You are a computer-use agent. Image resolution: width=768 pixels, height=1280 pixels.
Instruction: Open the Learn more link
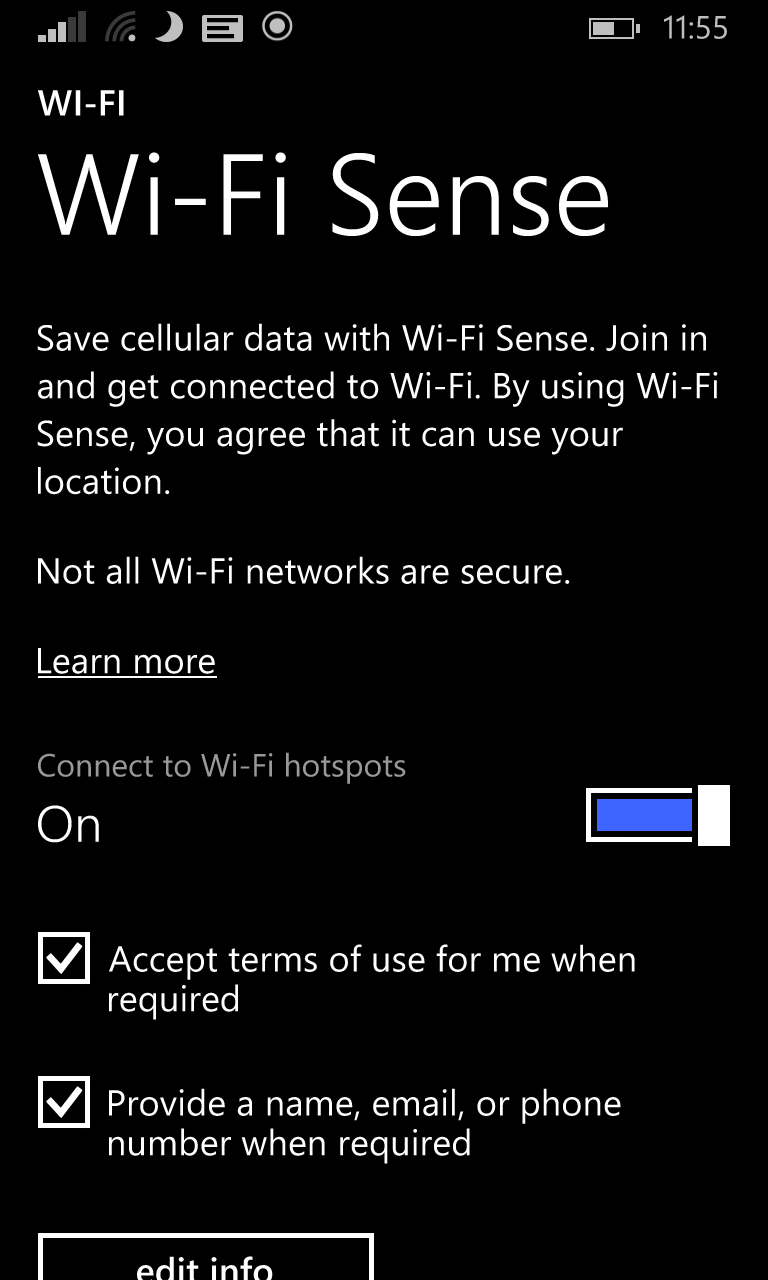tap(126, 662)
